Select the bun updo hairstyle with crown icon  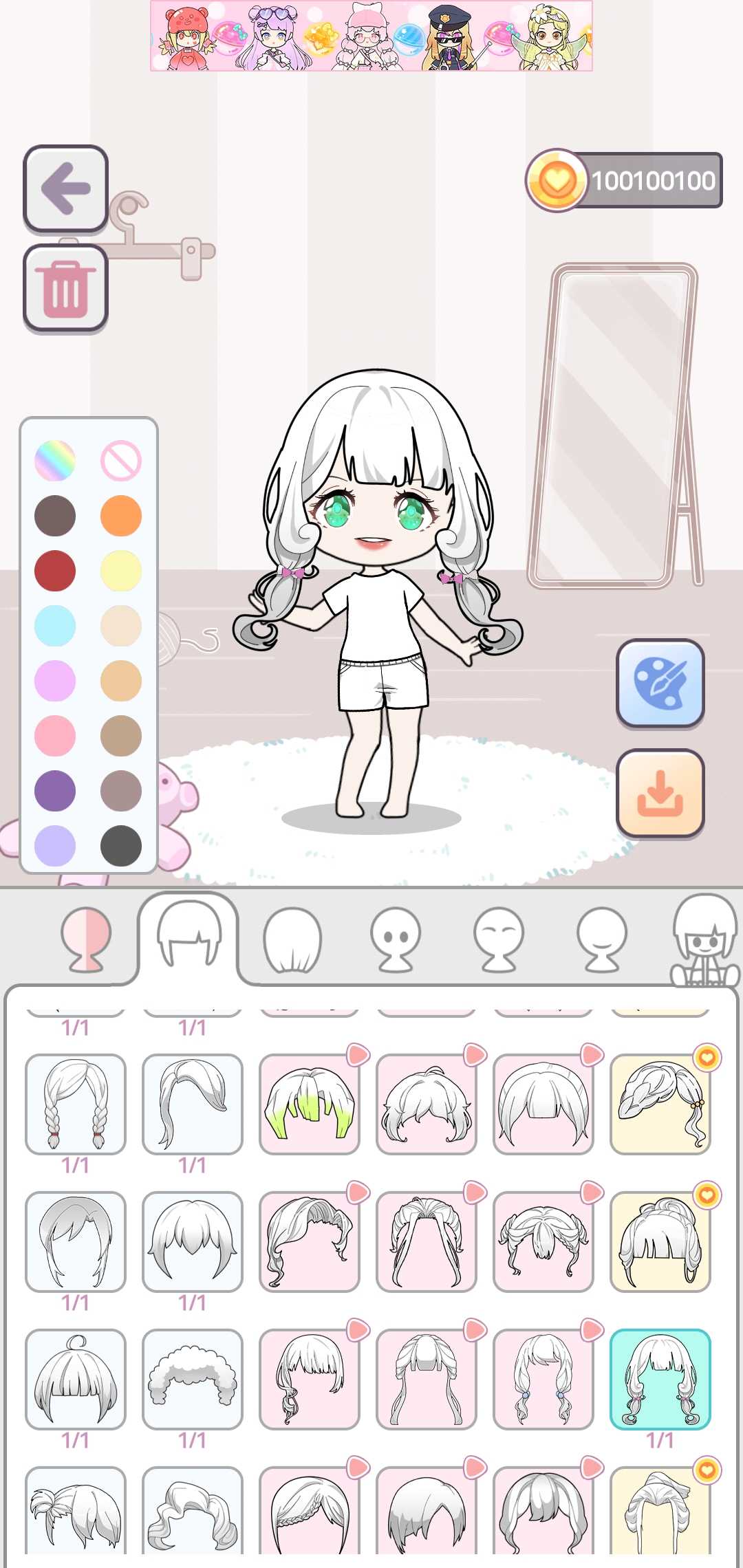click(x=660, y=1241)
